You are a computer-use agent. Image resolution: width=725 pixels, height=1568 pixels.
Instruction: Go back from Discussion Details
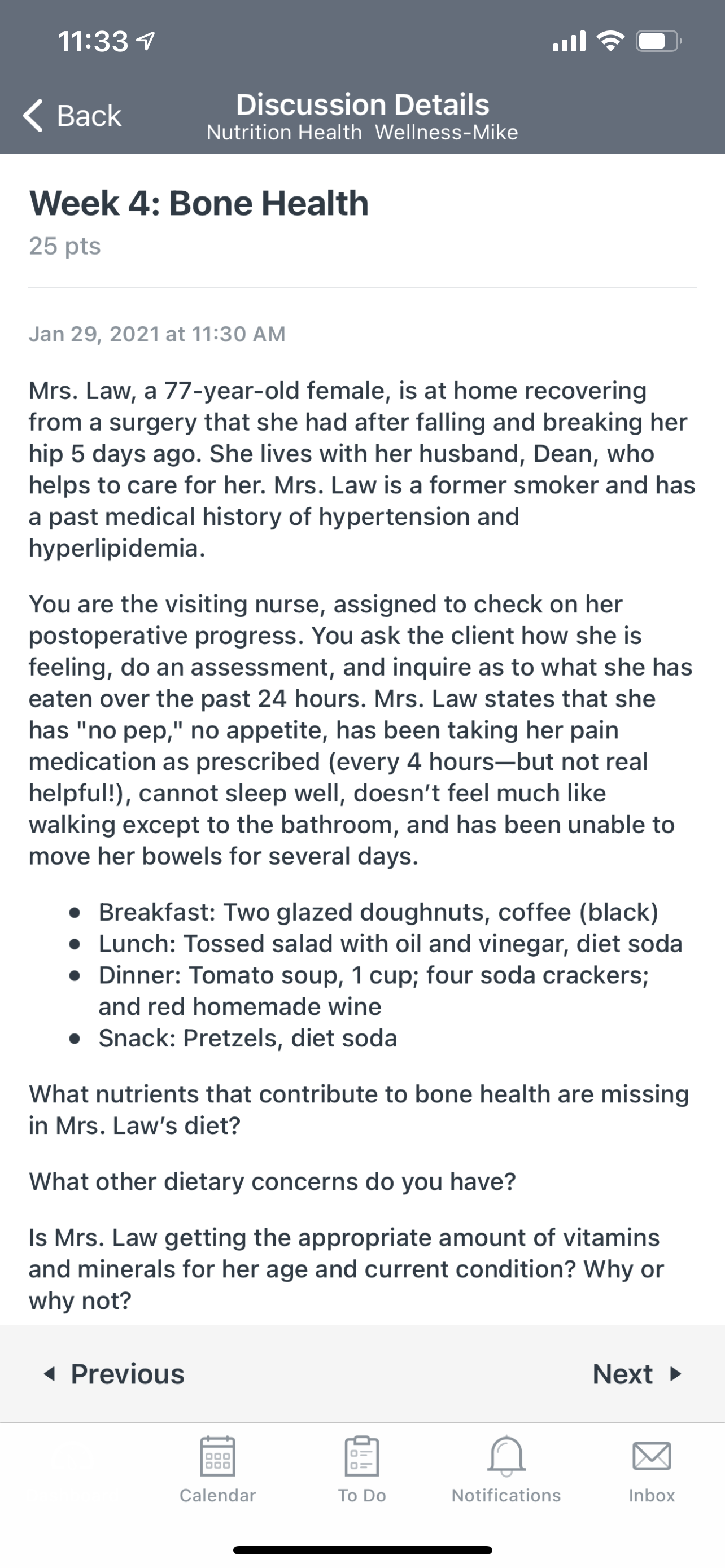[72, 115]
